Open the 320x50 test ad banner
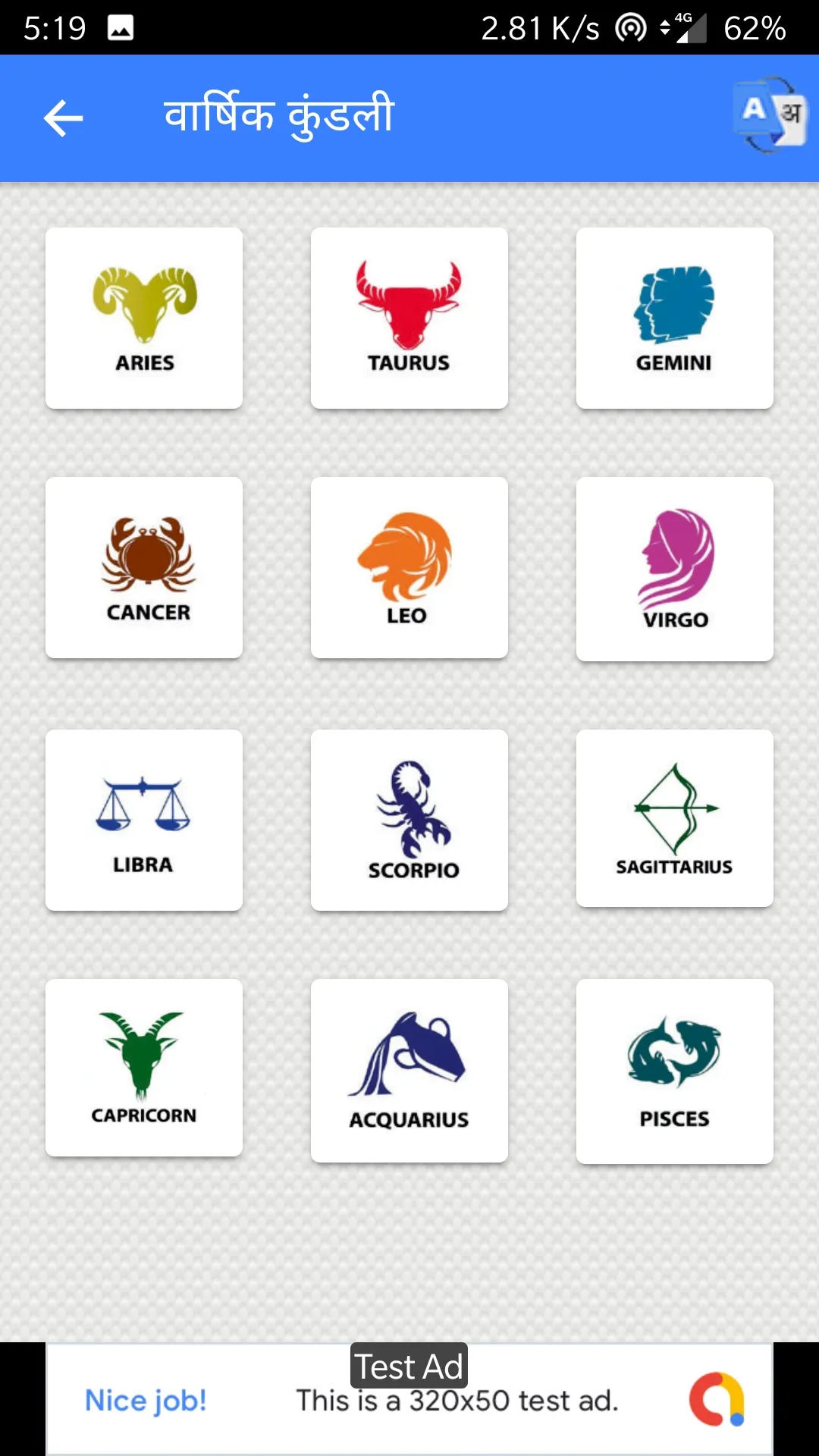Viewport: 819px width, 1456px height. click(x=409, y=1399)
